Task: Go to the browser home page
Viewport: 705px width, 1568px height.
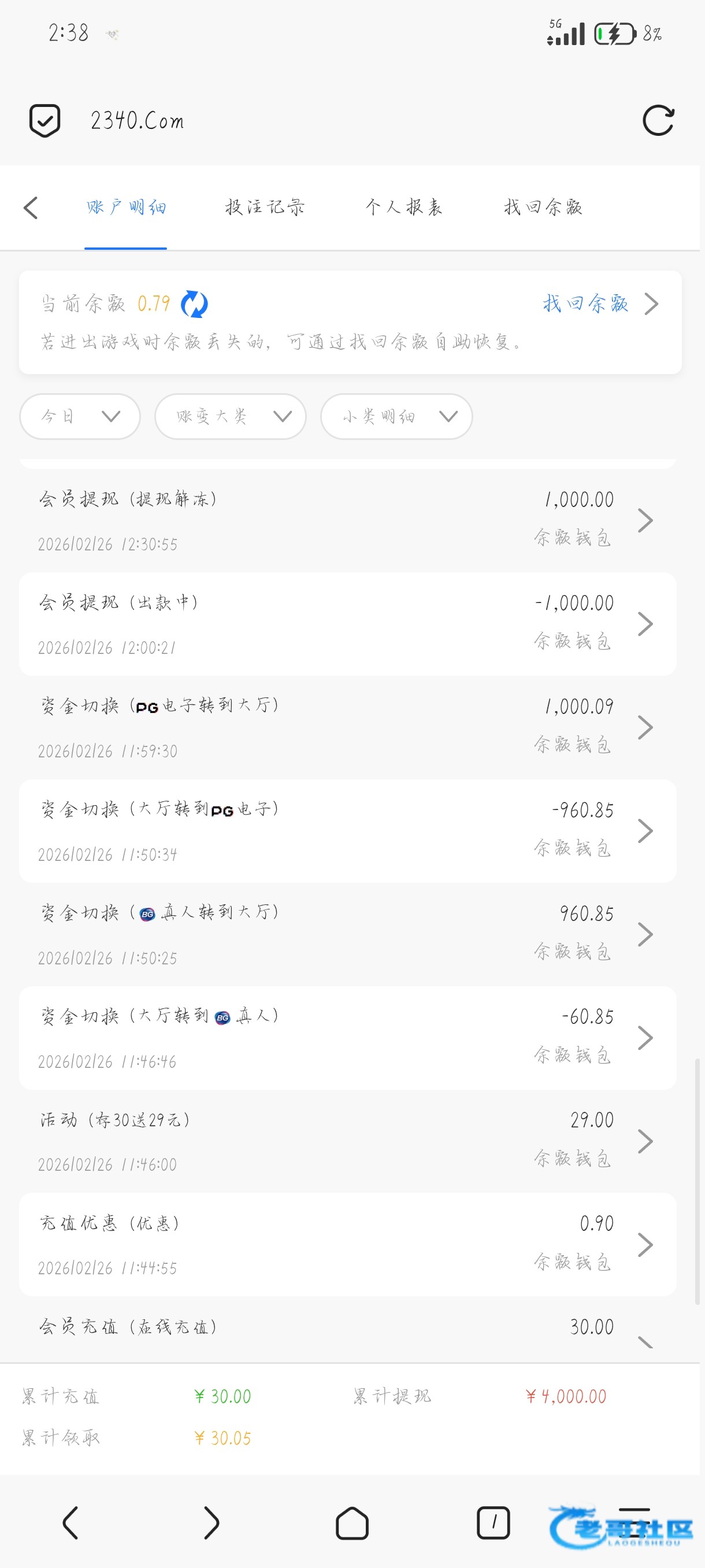Action: [352, 1523]
